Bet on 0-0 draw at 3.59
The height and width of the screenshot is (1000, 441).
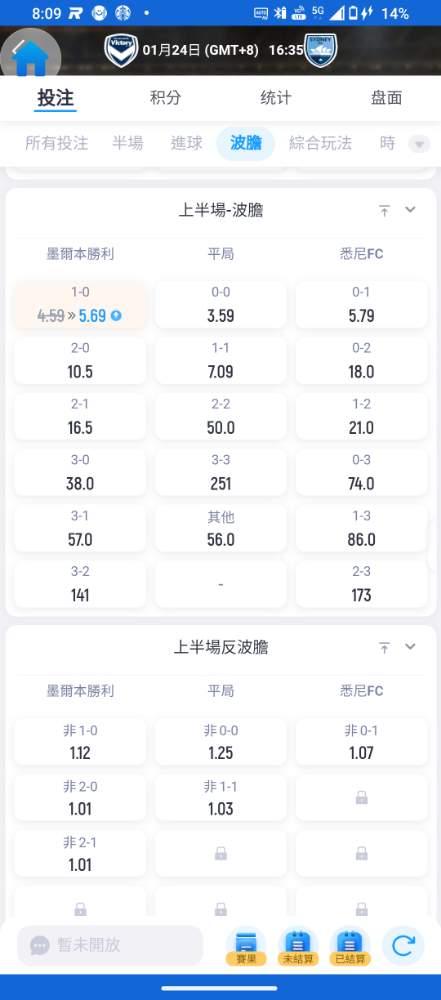pyautogui.click(x=220, y=305)
